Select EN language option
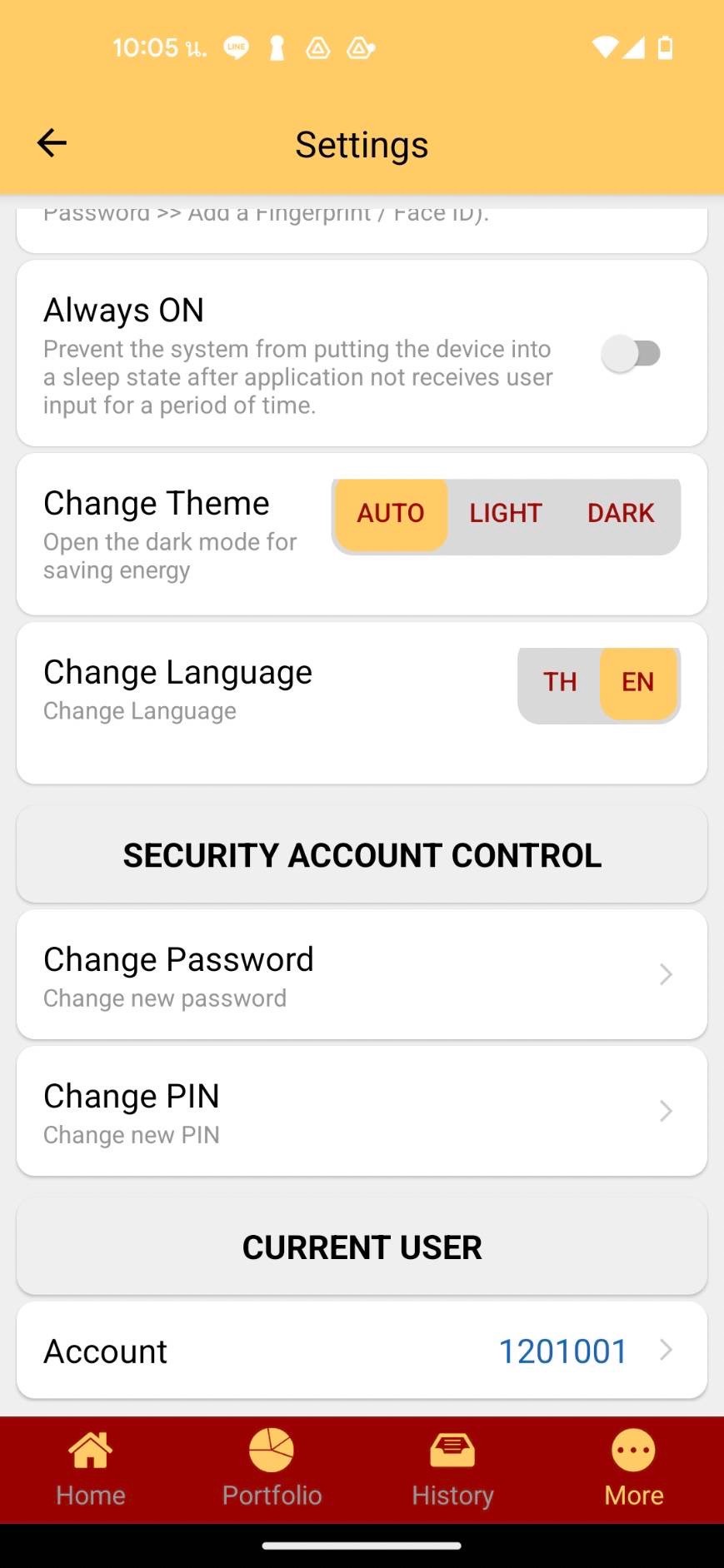724x1568 pixels. (x=637, y=682)
